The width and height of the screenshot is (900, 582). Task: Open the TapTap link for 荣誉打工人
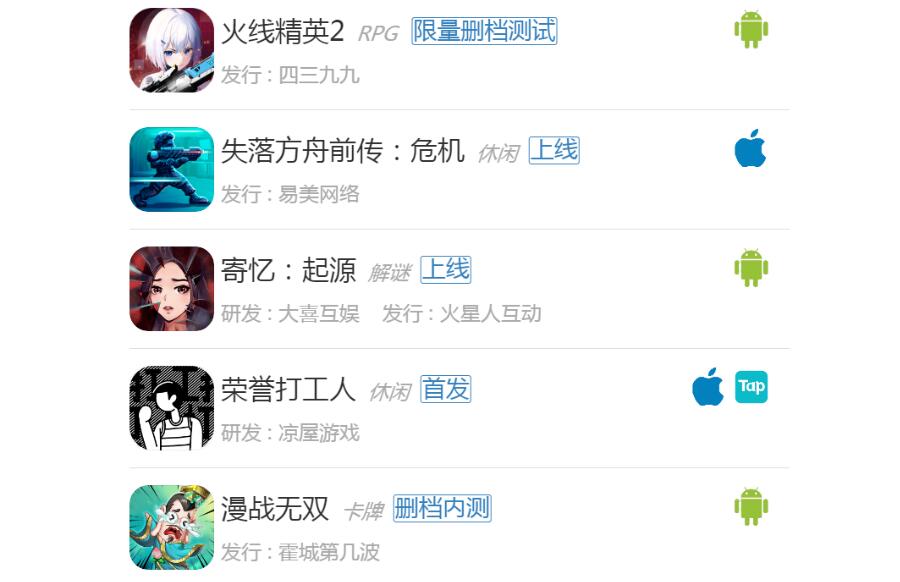point(751,387)
